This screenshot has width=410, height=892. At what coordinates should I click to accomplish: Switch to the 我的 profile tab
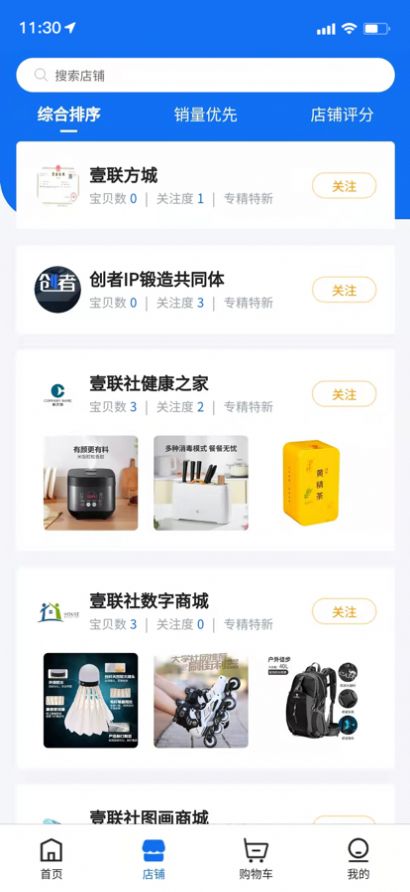pos(358,858)
